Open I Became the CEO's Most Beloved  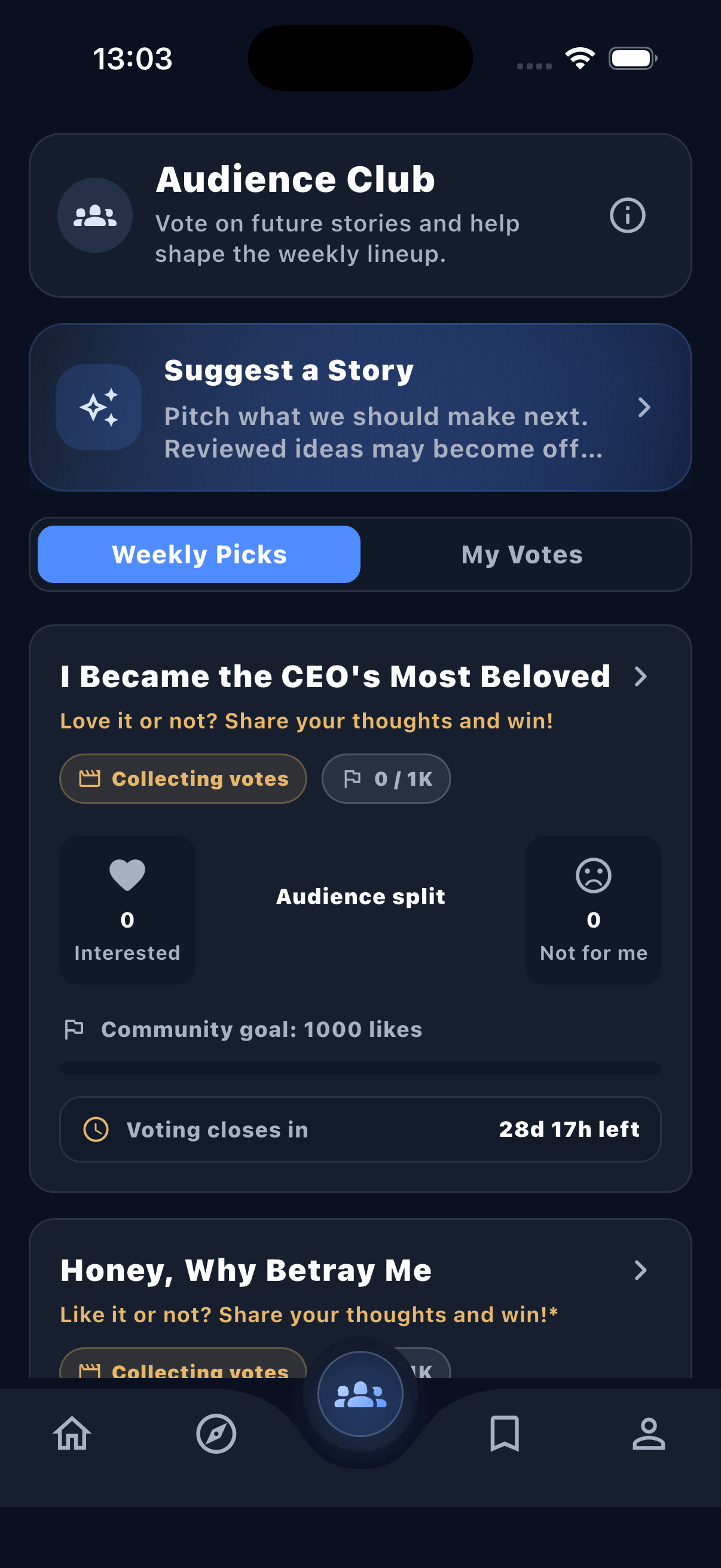[x=354, y=676]
